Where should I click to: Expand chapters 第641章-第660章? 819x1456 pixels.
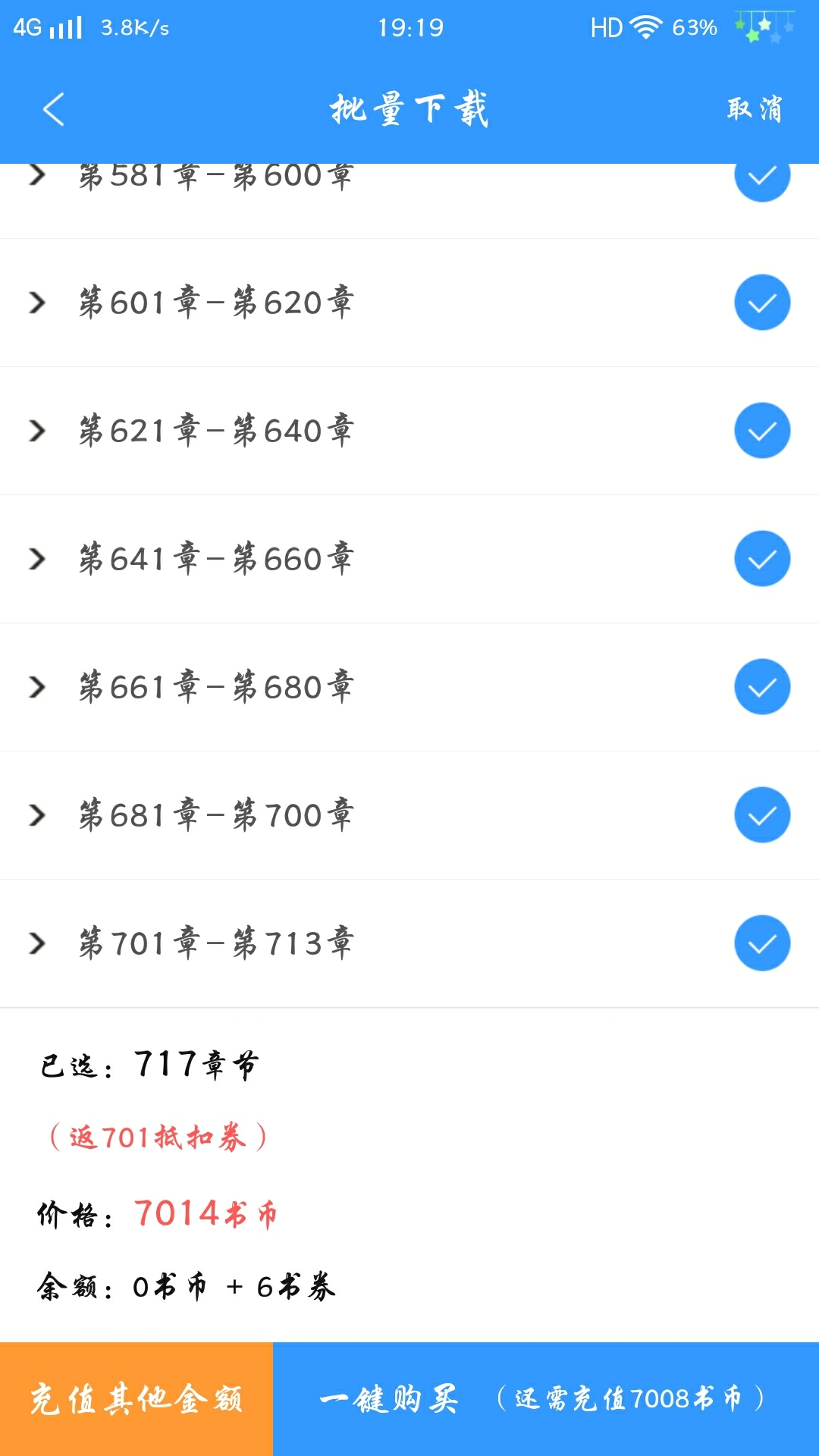point(36,559)
